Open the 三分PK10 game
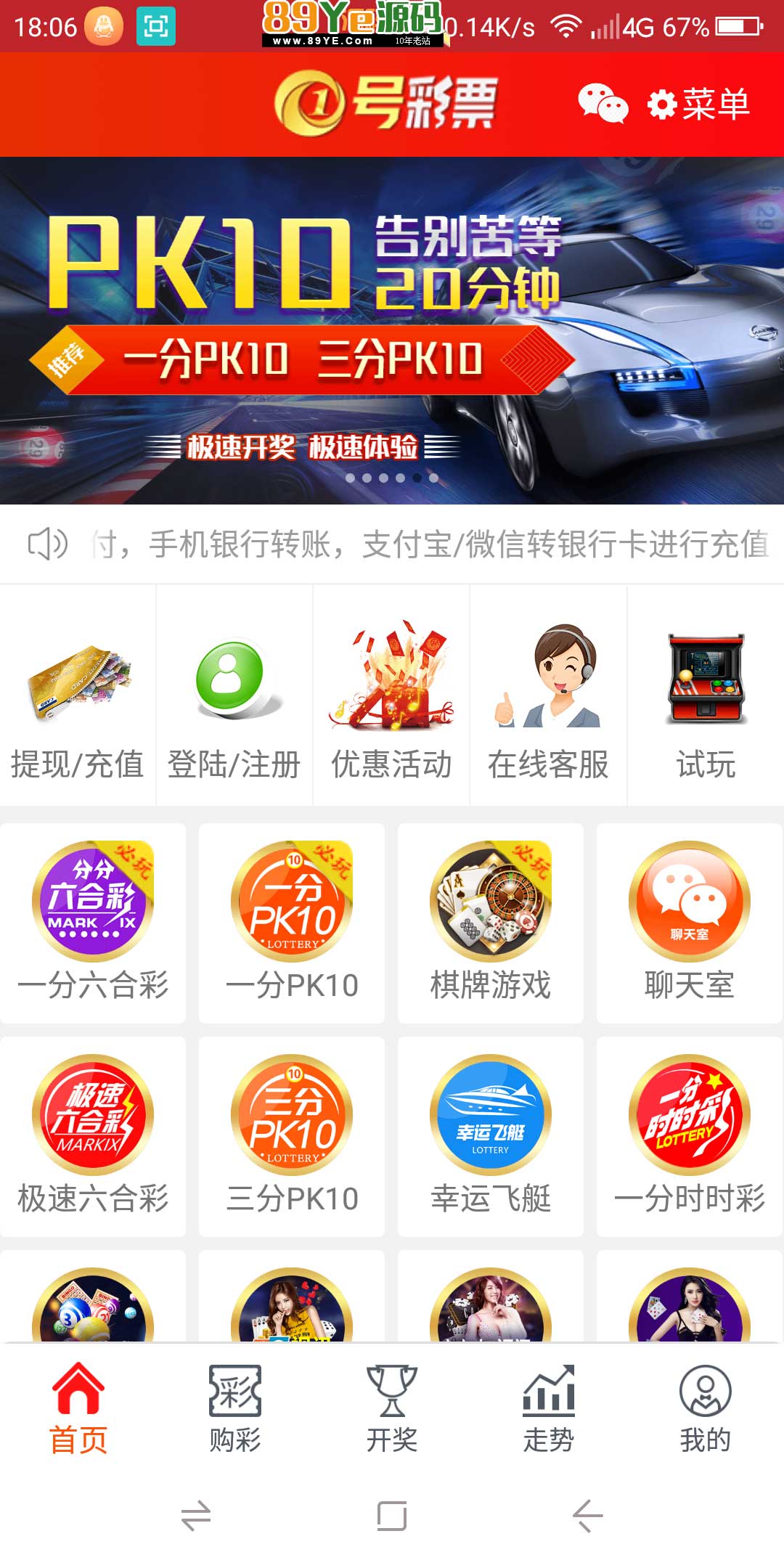 pos(292,1136)
